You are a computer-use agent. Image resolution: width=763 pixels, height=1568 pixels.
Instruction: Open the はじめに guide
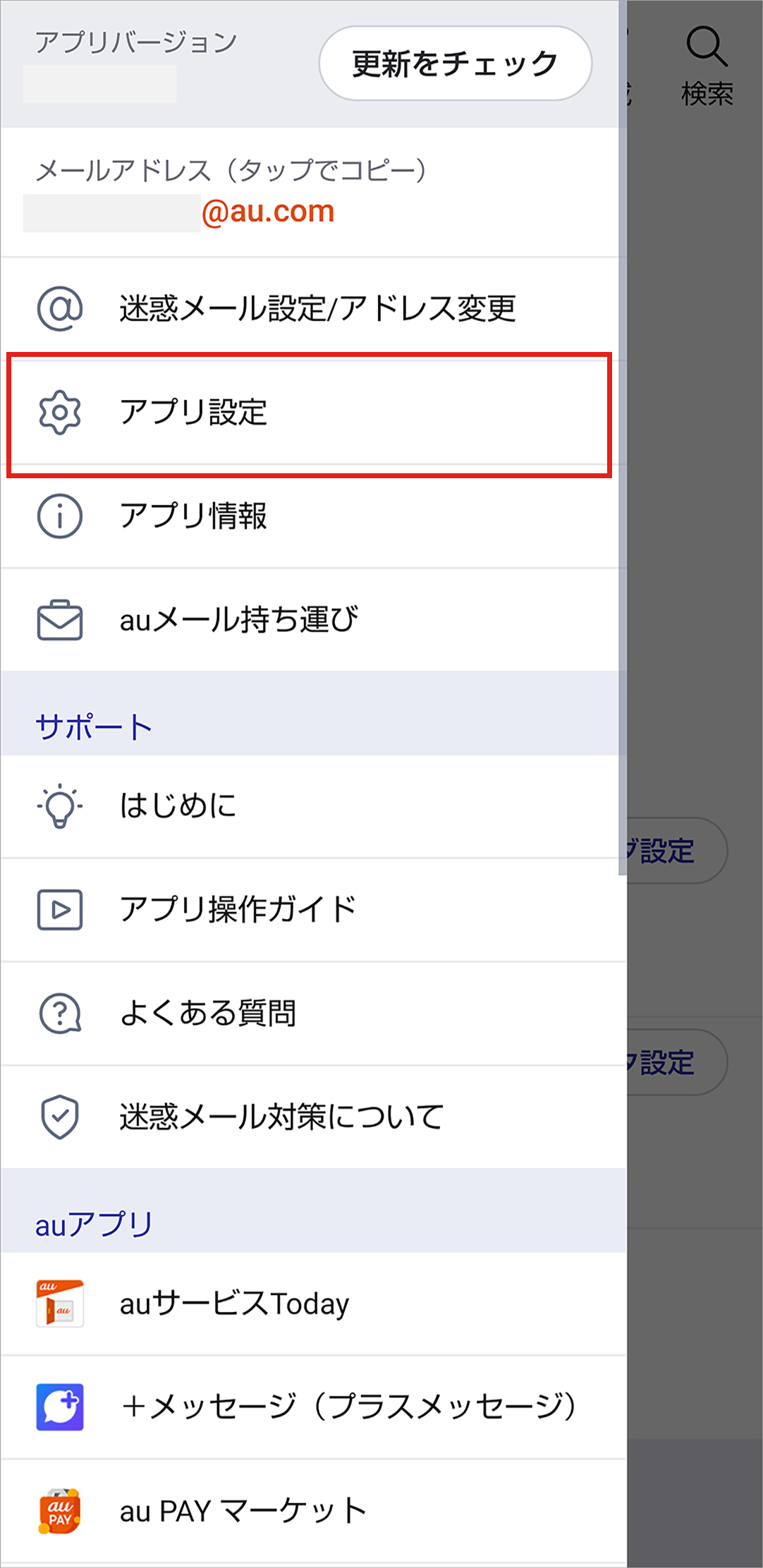tap(310, 806)
